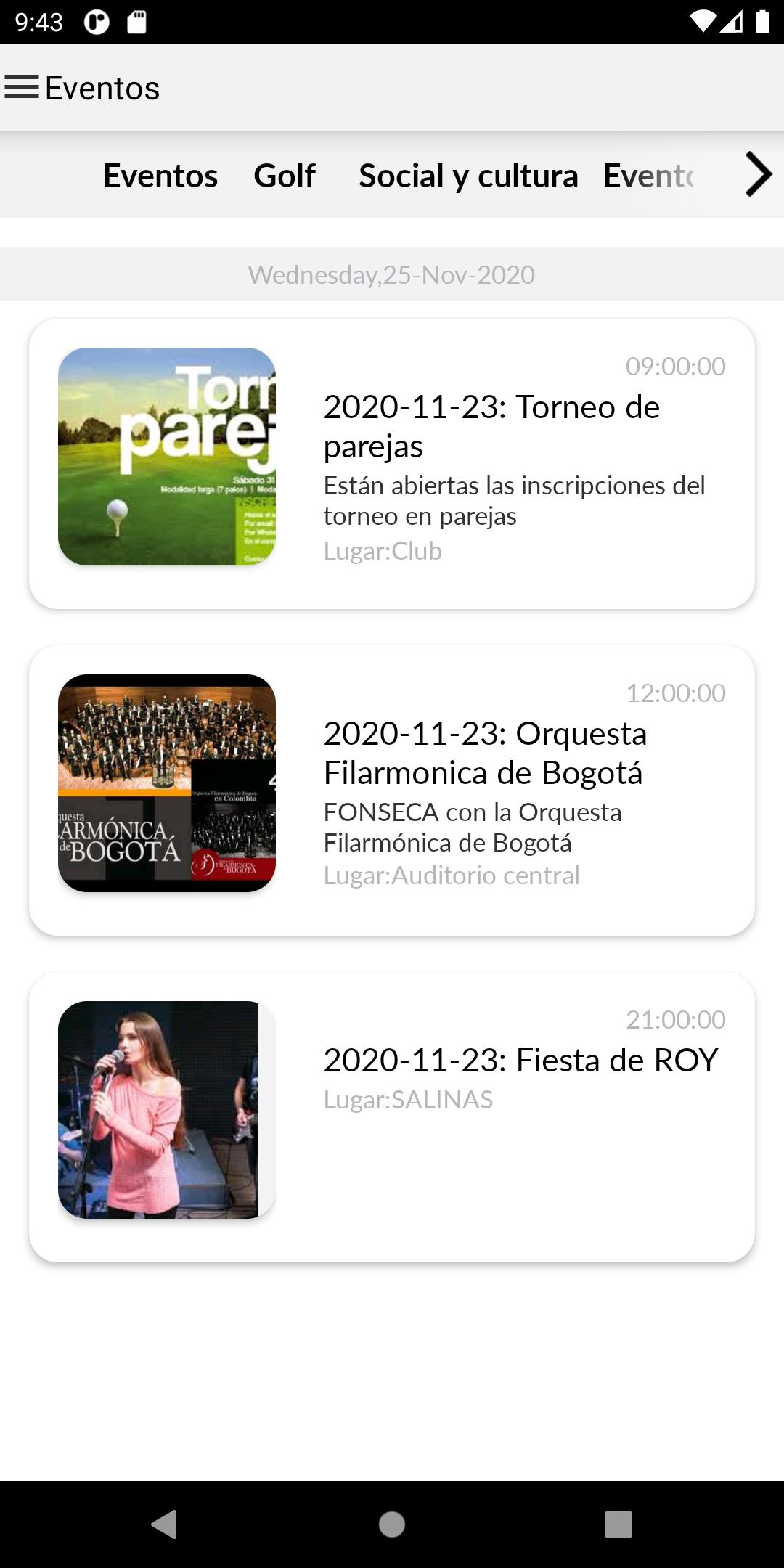Select the first Eventos category tab

(x=160, y=176)
